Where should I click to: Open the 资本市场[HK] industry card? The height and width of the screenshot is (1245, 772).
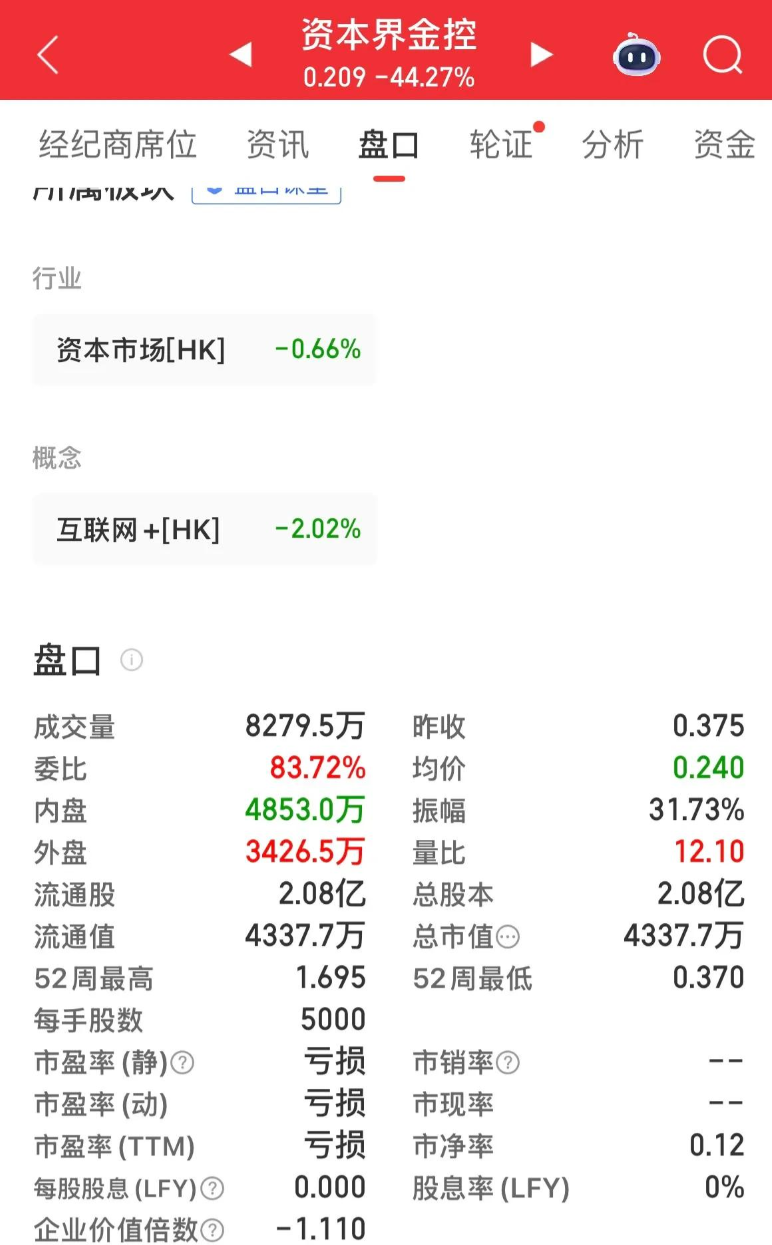tap(205, 350)
